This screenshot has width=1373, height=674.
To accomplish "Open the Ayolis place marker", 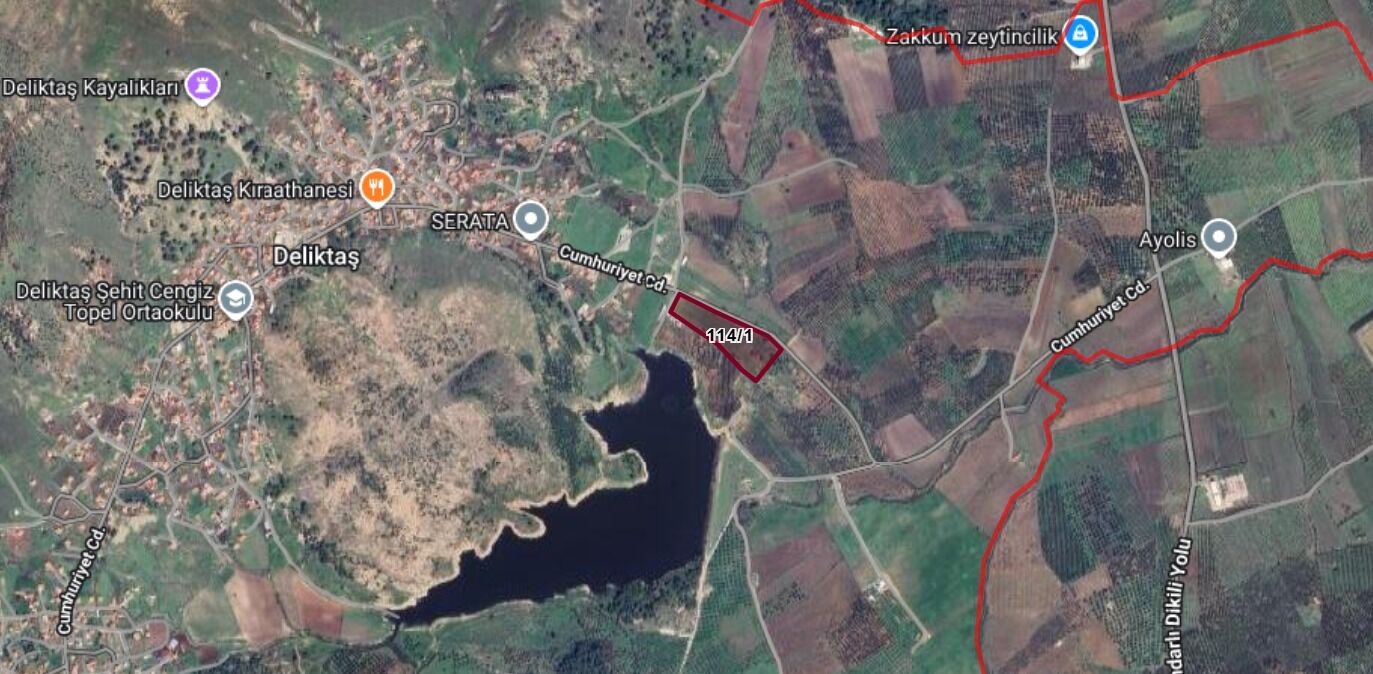I will click(1218, 239).
